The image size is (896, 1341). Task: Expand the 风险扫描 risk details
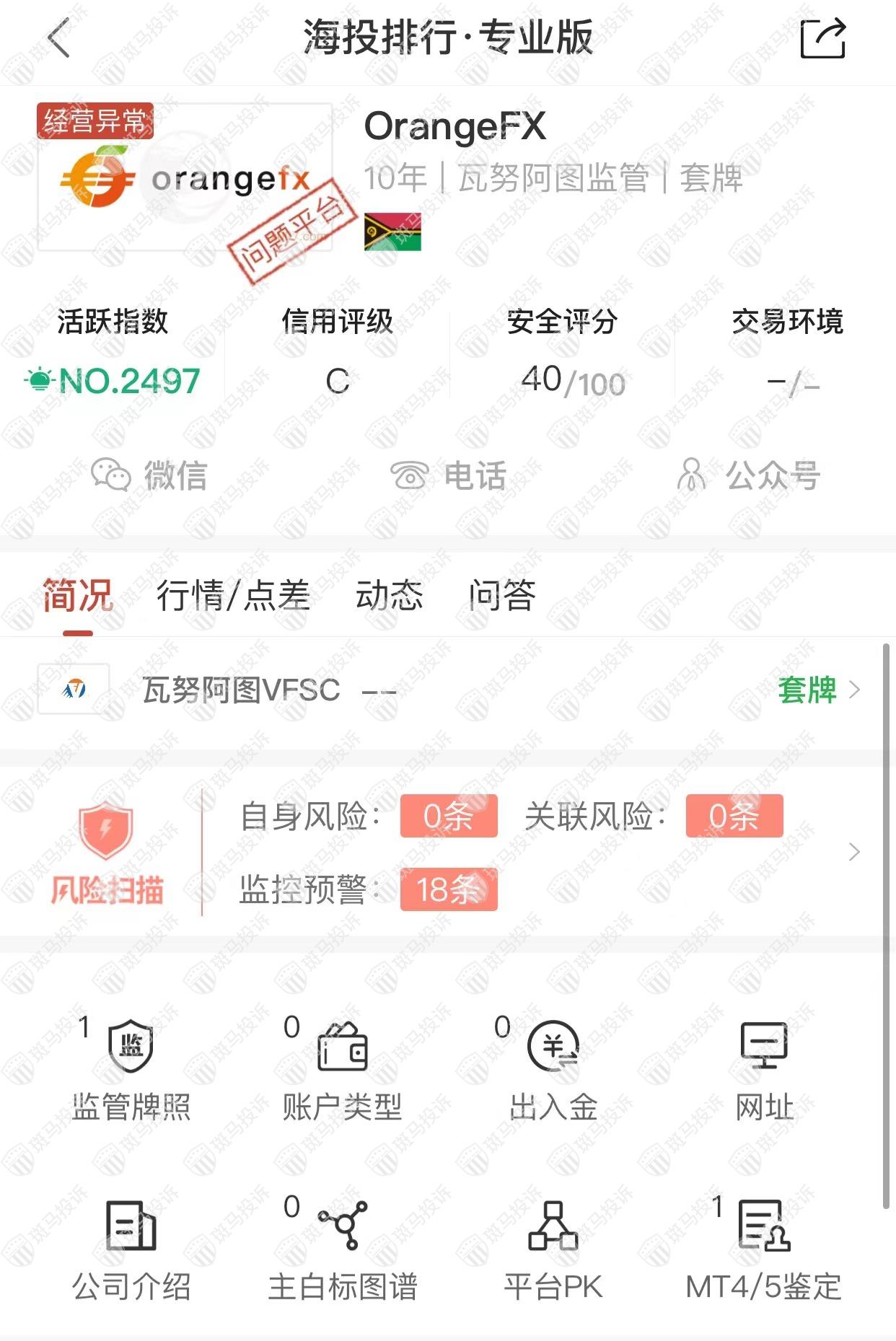click(854, 852)
